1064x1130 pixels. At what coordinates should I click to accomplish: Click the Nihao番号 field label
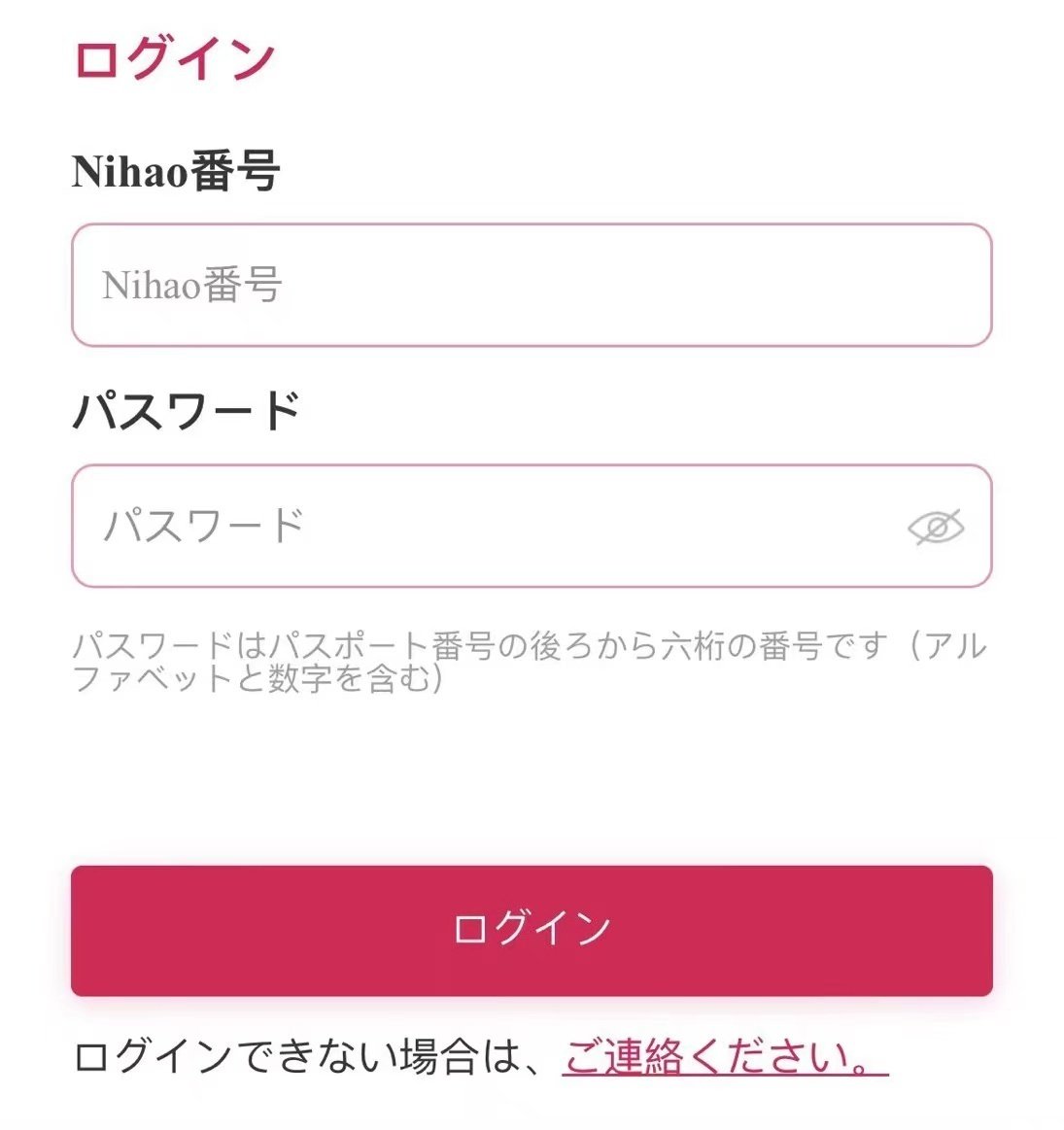click(x=178, y=170)
